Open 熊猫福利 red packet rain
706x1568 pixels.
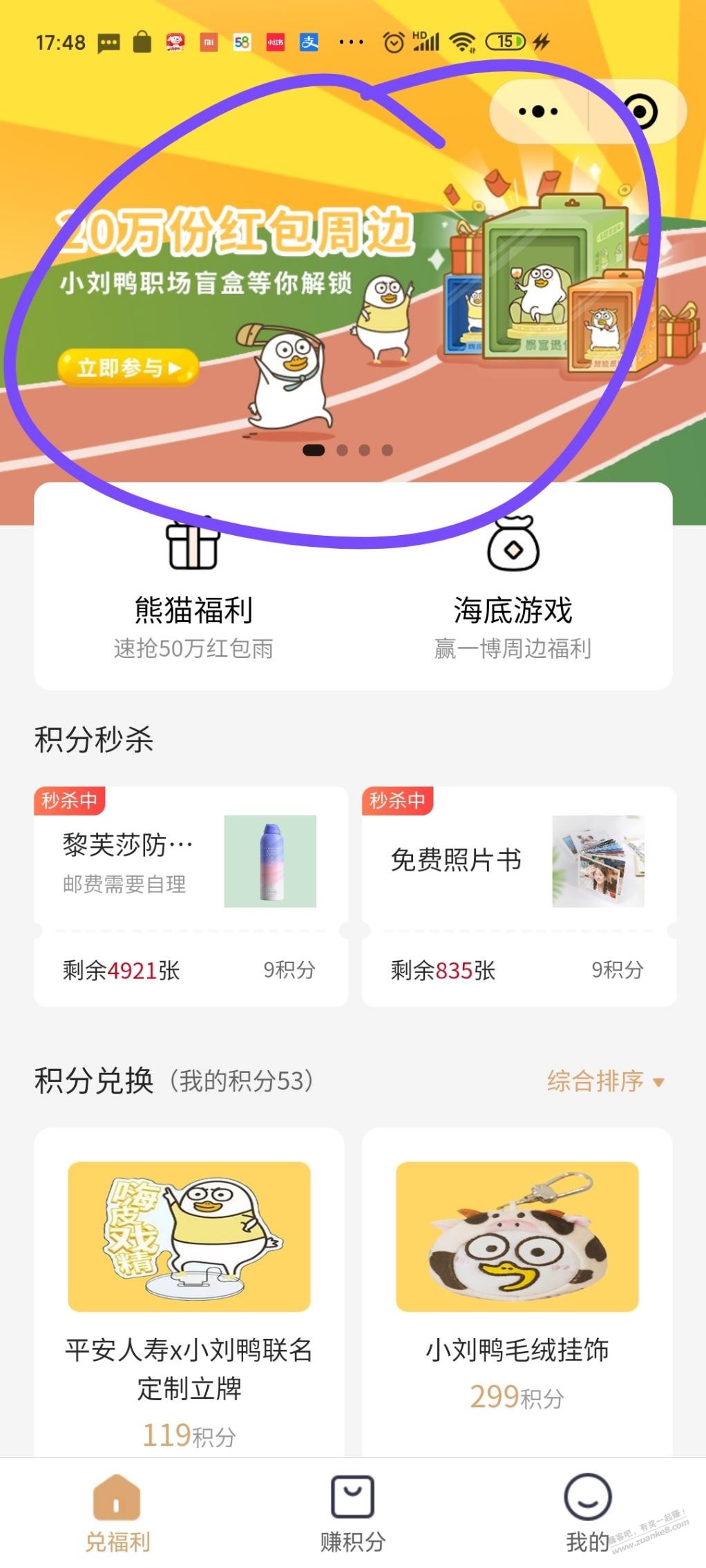193,587
